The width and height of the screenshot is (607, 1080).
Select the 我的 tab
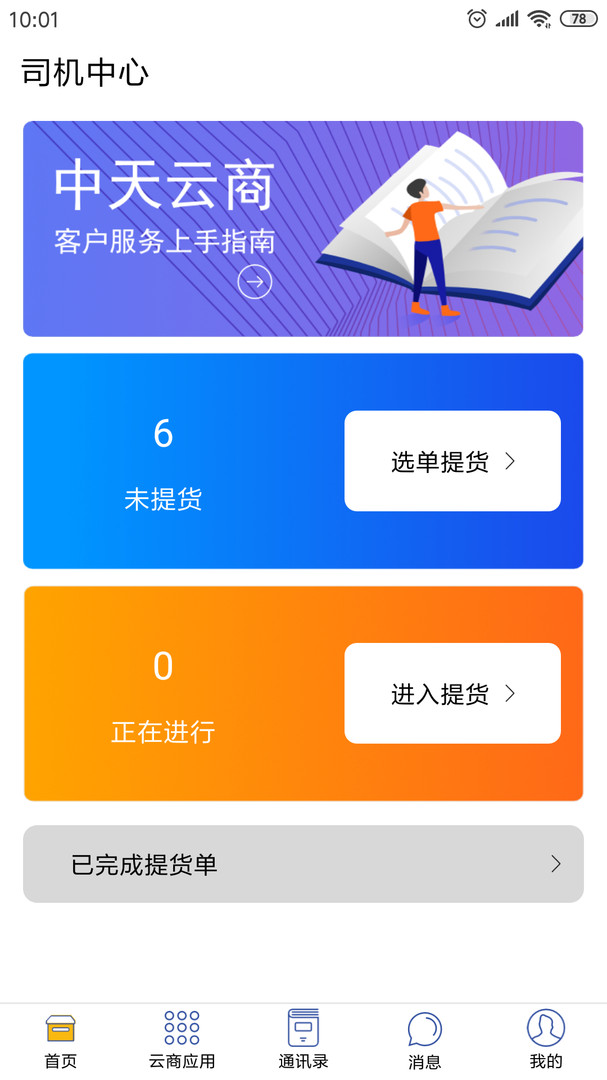coord(545,1040)
